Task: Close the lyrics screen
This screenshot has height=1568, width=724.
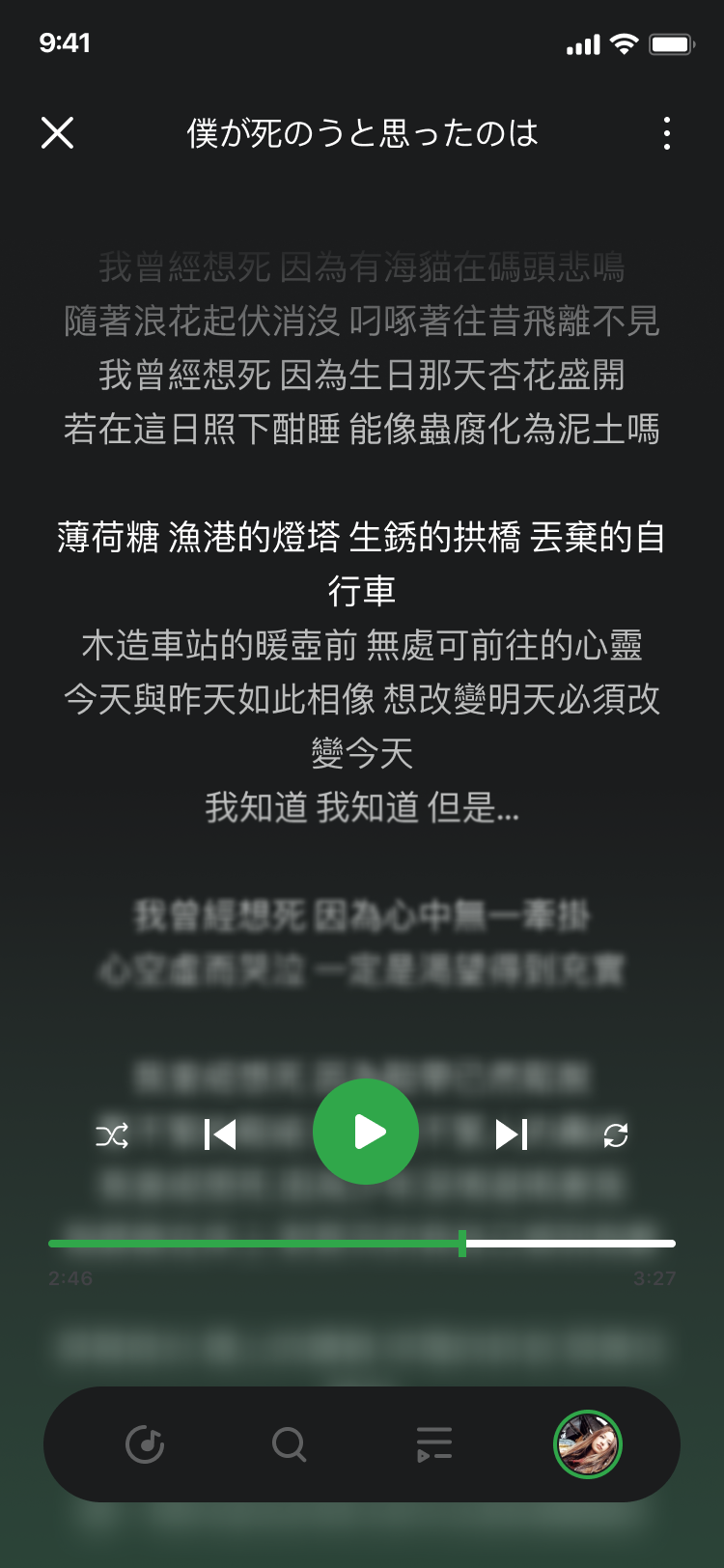Action: (x=58, y=133)
